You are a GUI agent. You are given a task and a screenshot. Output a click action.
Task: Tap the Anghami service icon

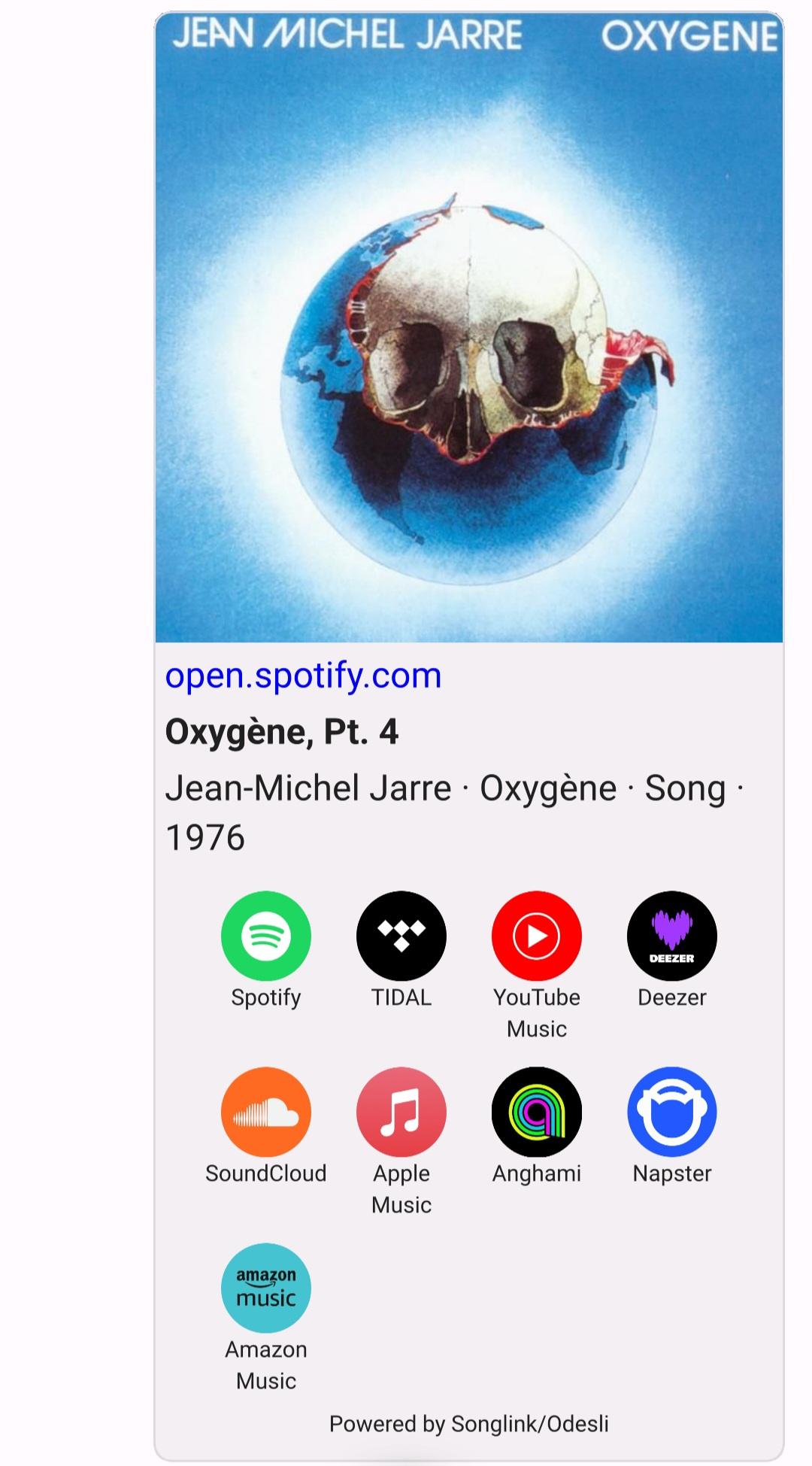pos(537,1112)
